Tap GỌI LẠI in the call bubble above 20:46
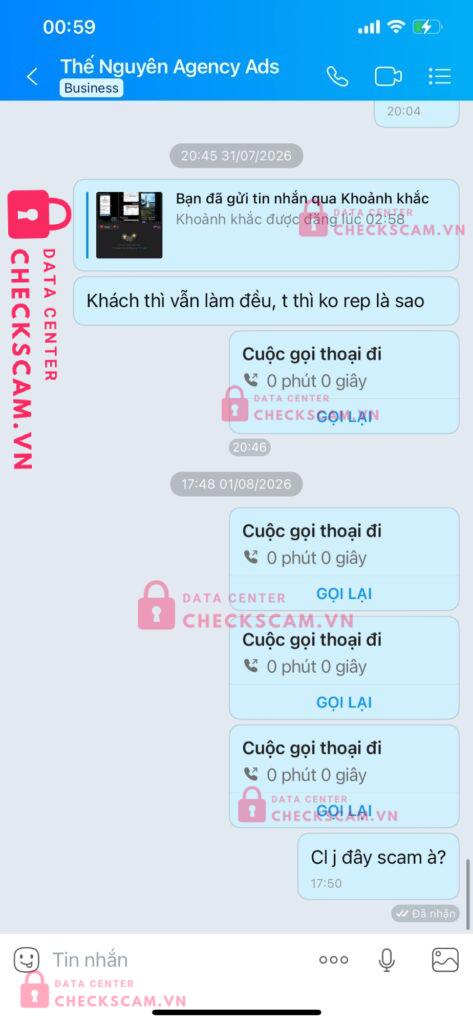 click(344, 417)
